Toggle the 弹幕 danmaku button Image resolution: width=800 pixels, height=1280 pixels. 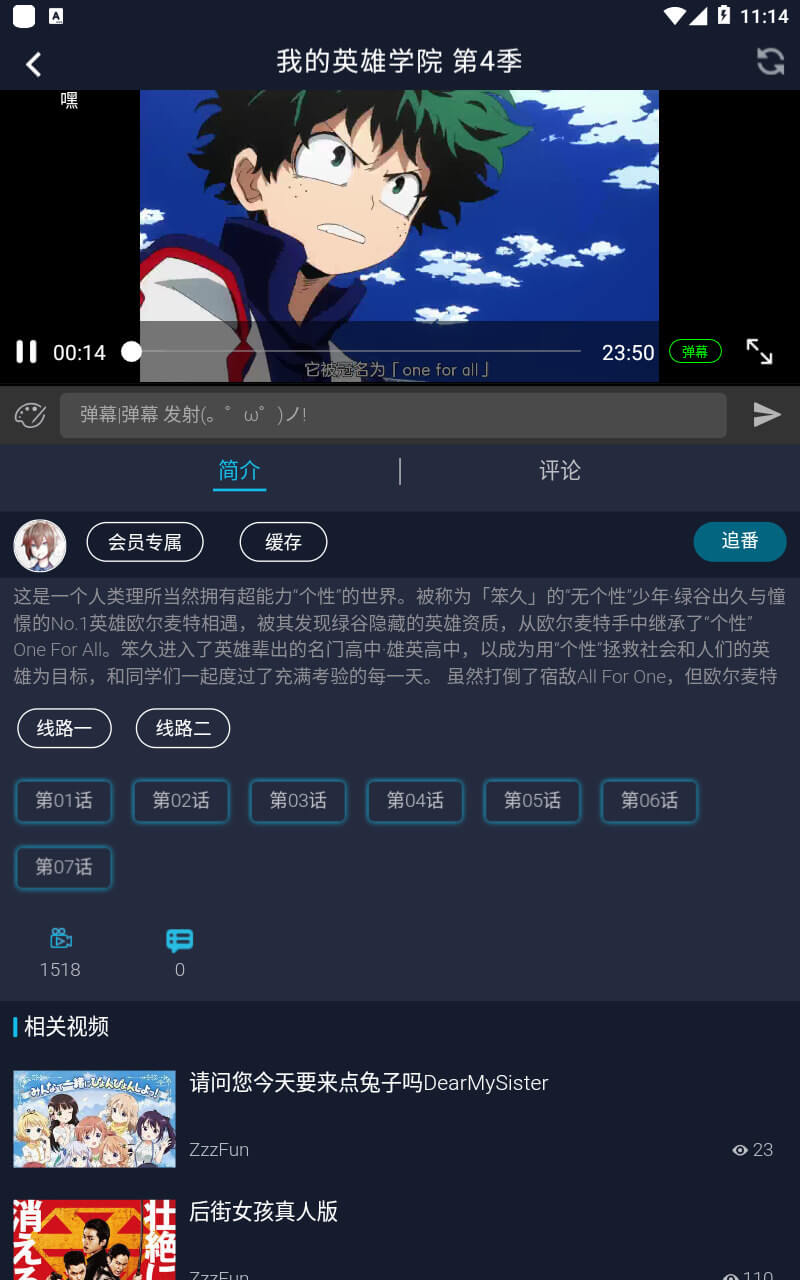click(695, 352)
